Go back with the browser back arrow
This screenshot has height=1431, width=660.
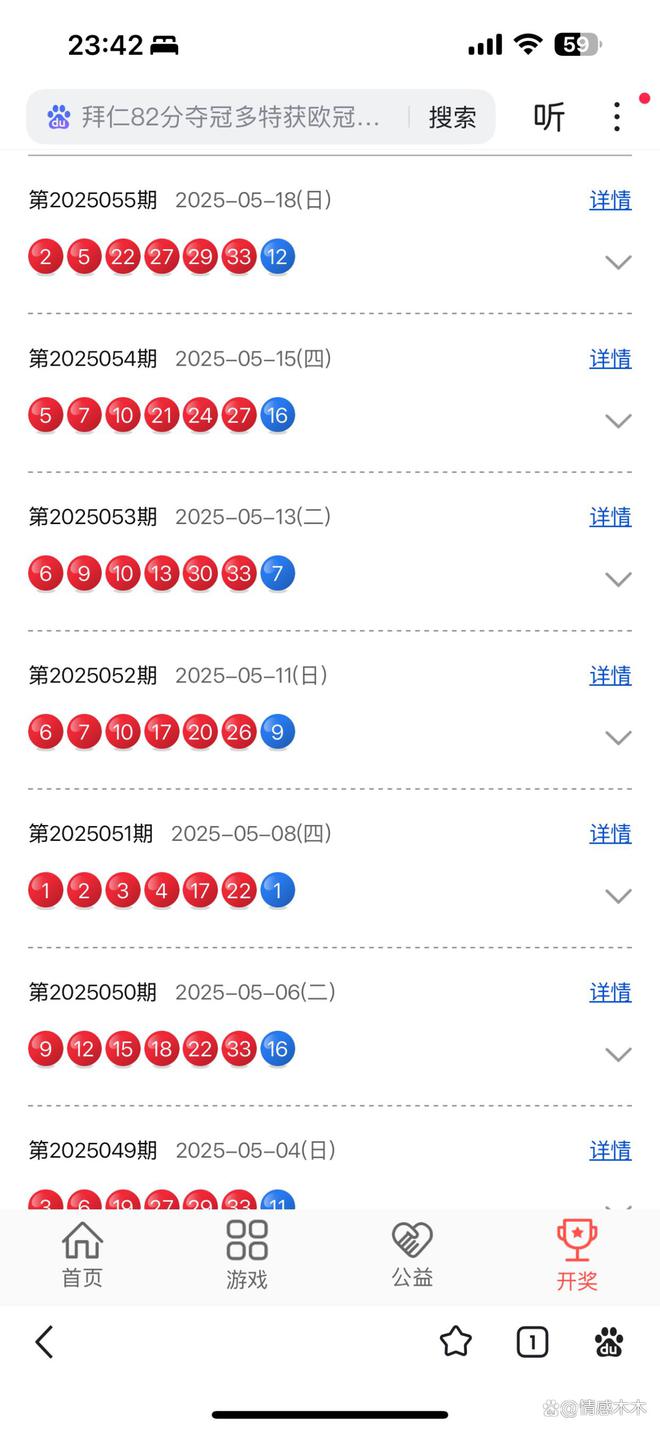[x=44, y=1342]
